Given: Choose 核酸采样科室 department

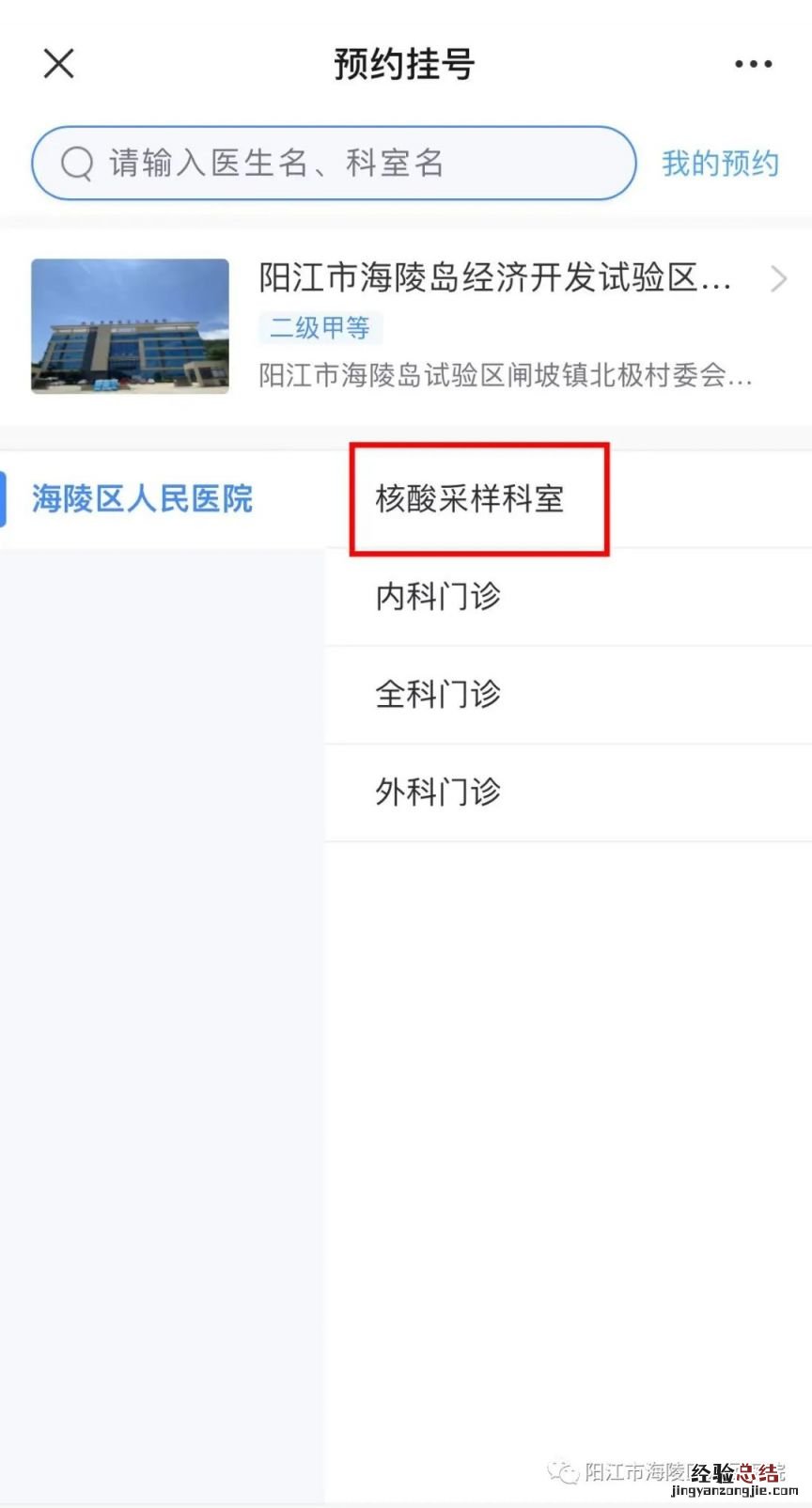Looking at the screenshot, I should click(470, 499).
